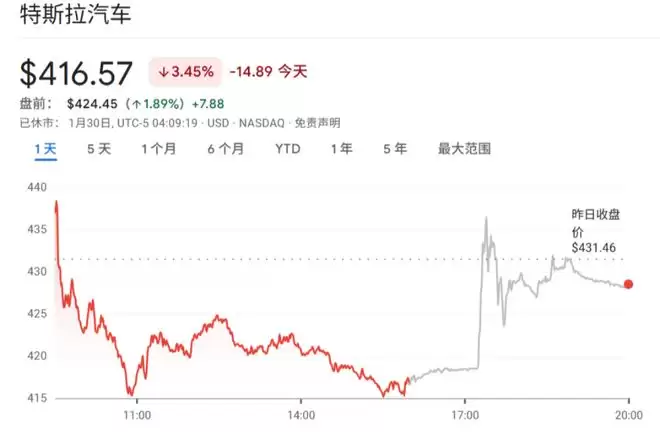Select the 1天 range tab
The image size is (660, 437).
(45, 149)
